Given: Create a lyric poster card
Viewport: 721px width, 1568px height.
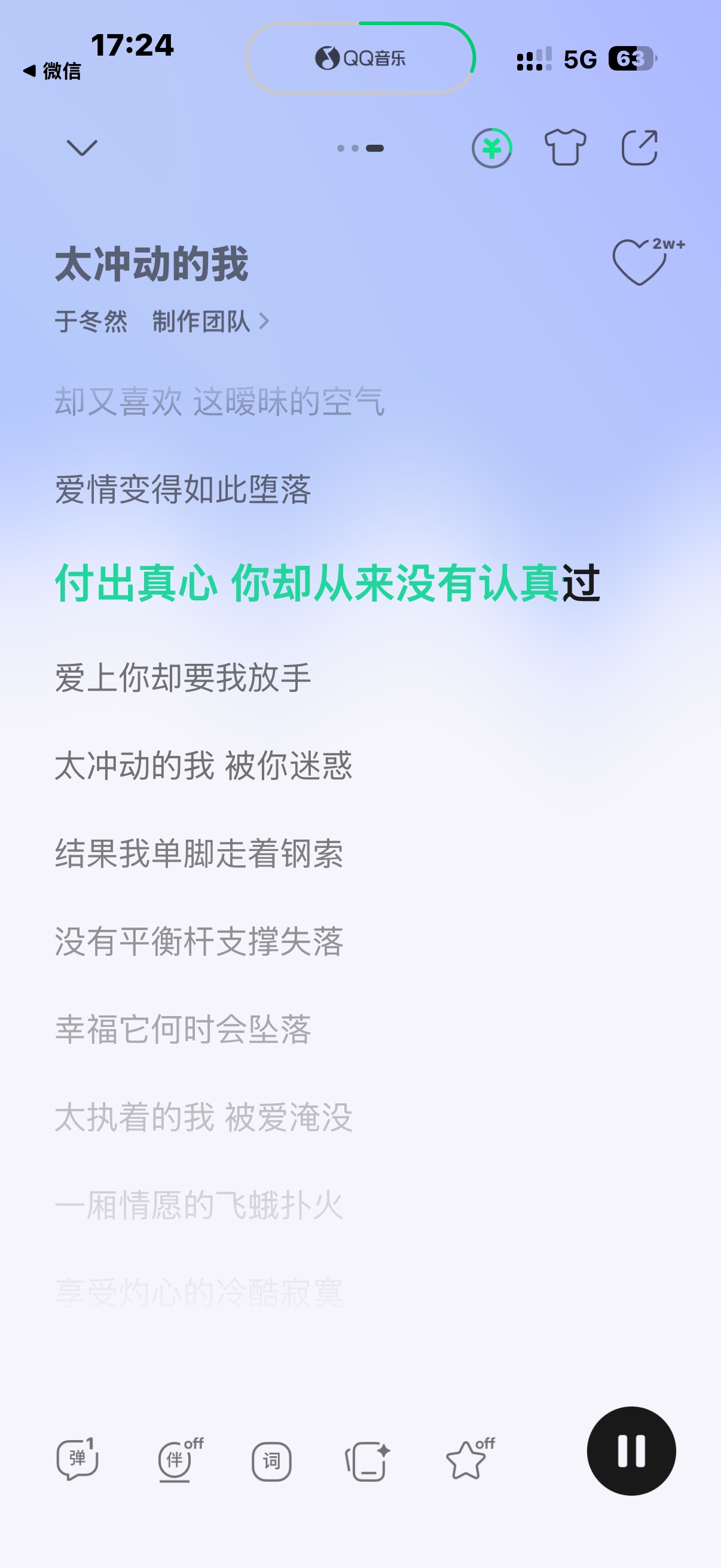Looking at the screenshot, I should pyautogui.click(x=367, y=1461).
